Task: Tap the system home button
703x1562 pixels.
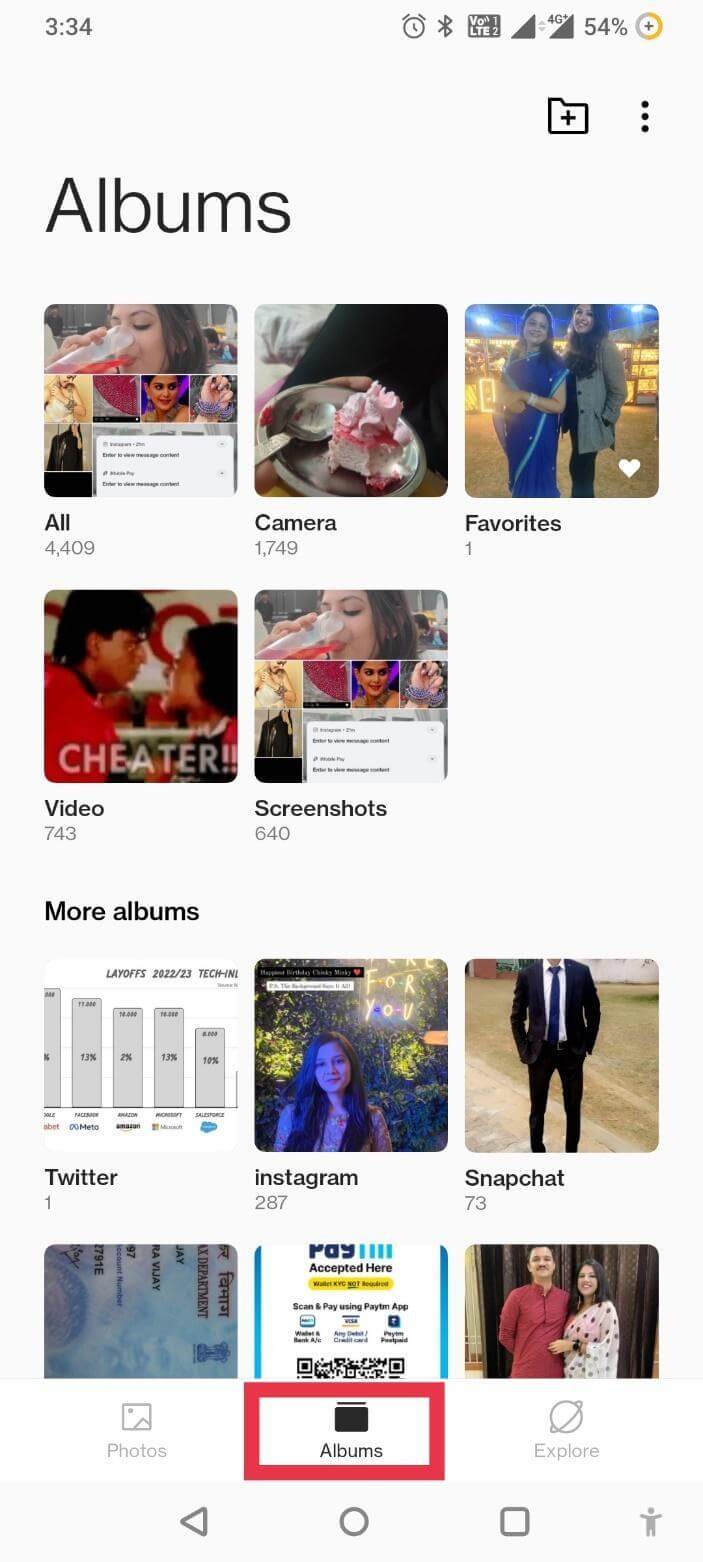Action: coord(354,1522)
